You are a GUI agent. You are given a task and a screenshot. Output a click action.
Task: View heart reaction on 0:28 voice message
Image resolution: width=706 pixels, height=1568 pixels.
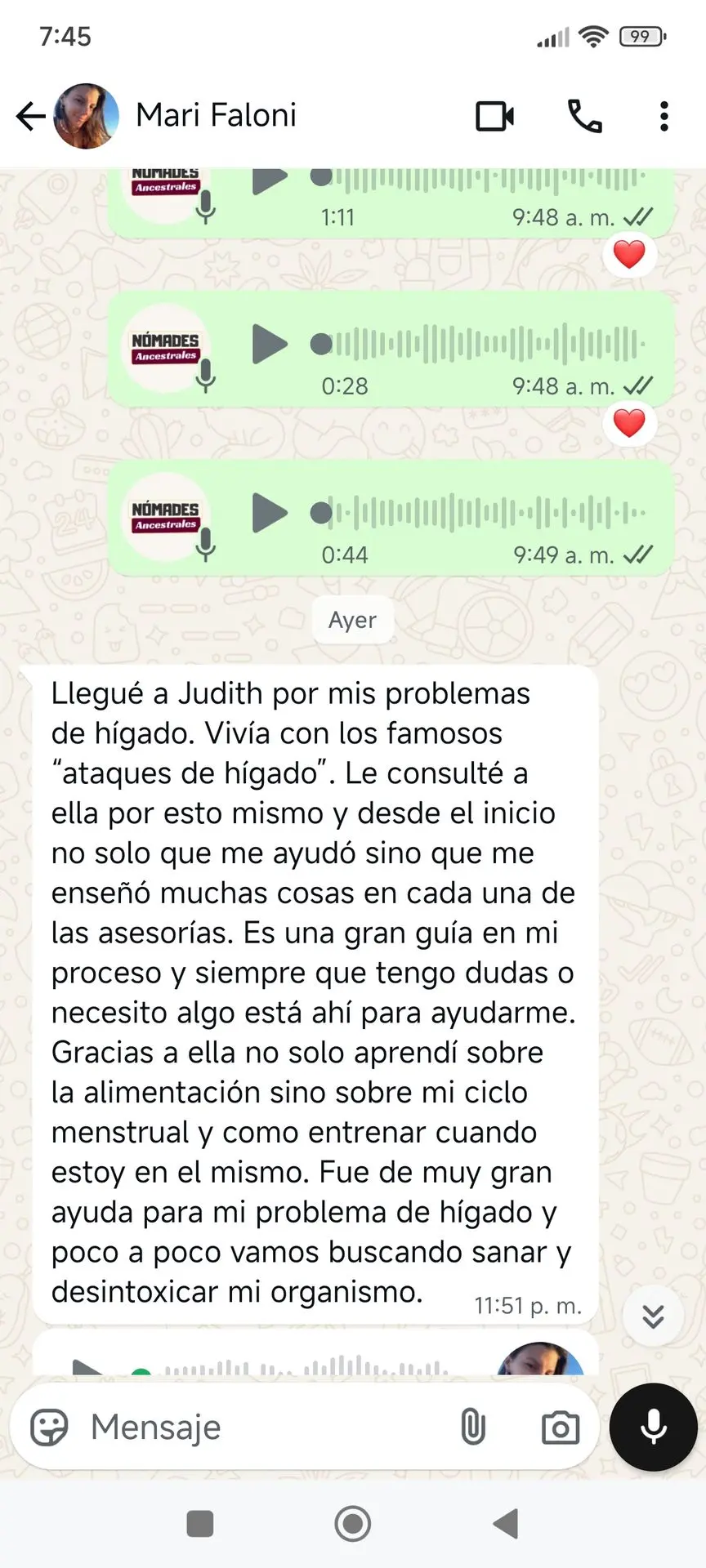click(x=629, y=424)
